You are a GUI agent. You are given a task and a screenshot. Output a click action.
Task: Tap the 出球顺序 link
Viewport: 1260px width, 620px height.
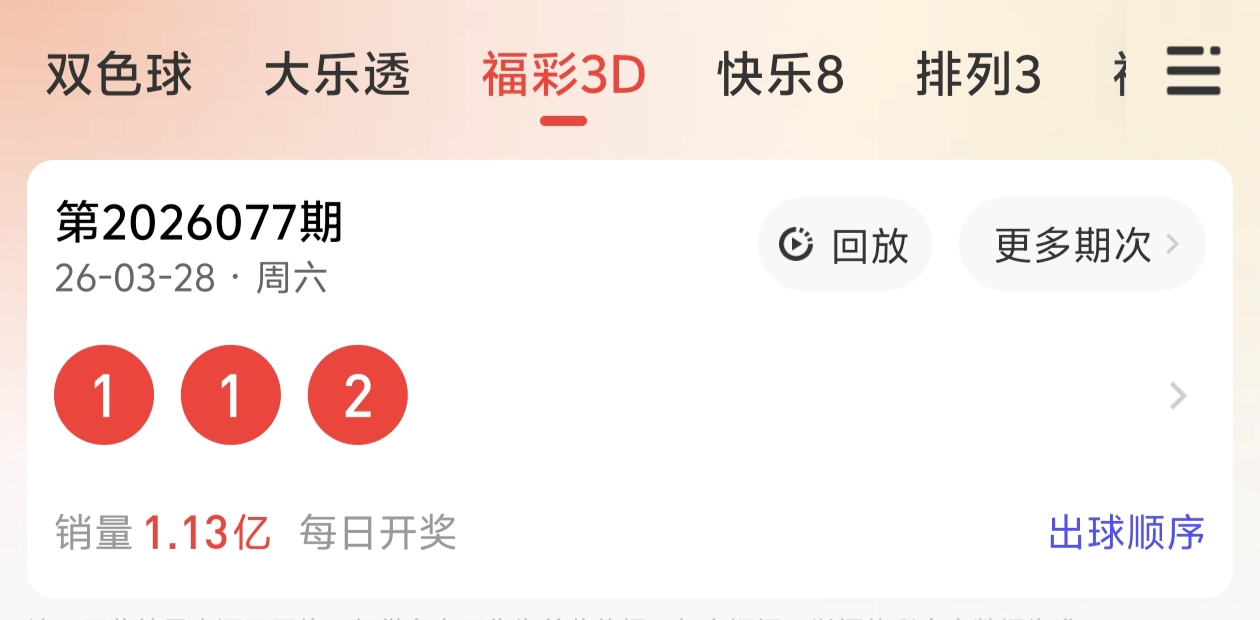coord(1126,533)
